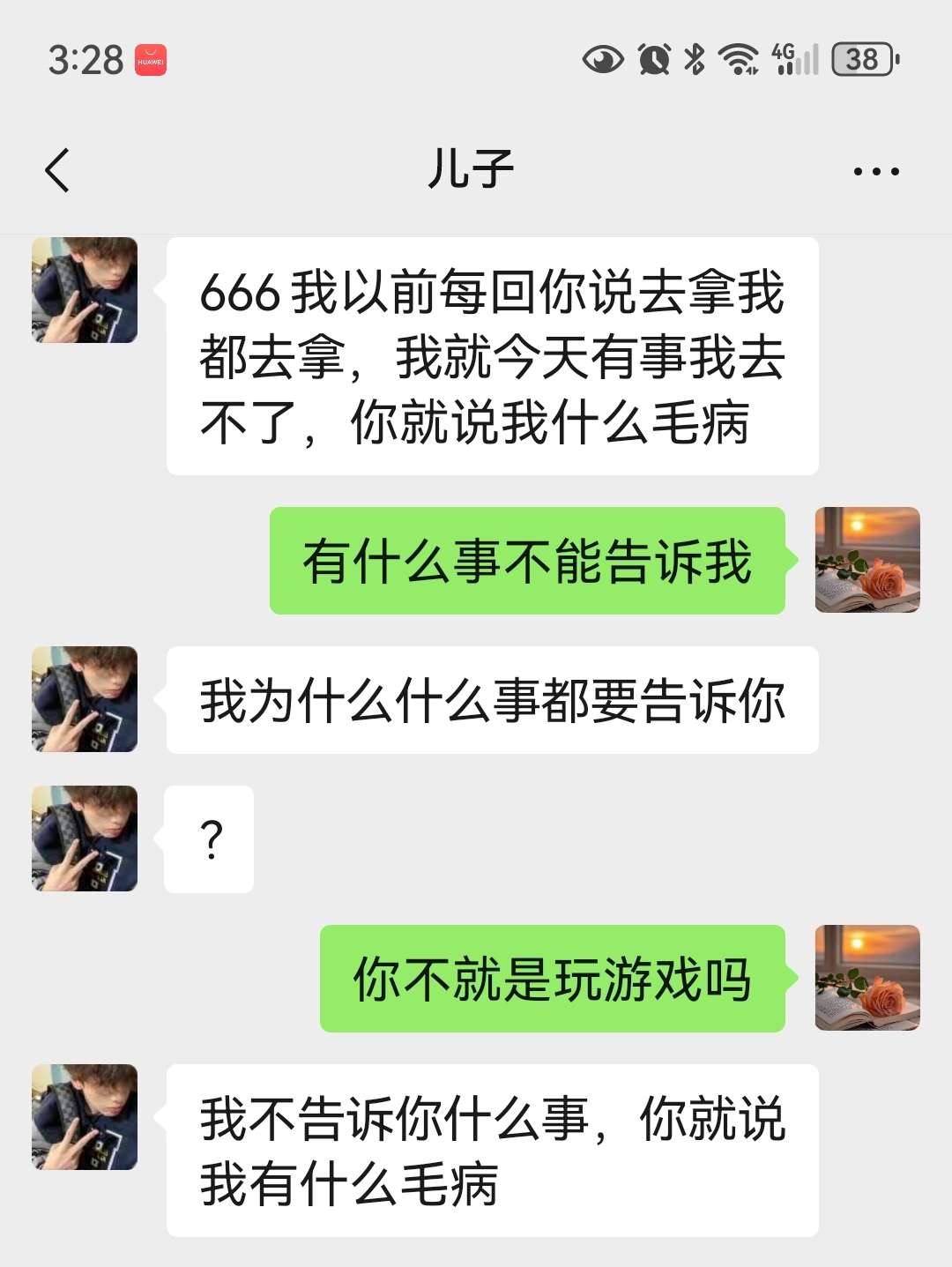Go back from the 儿子 chat

pos(57,170)
